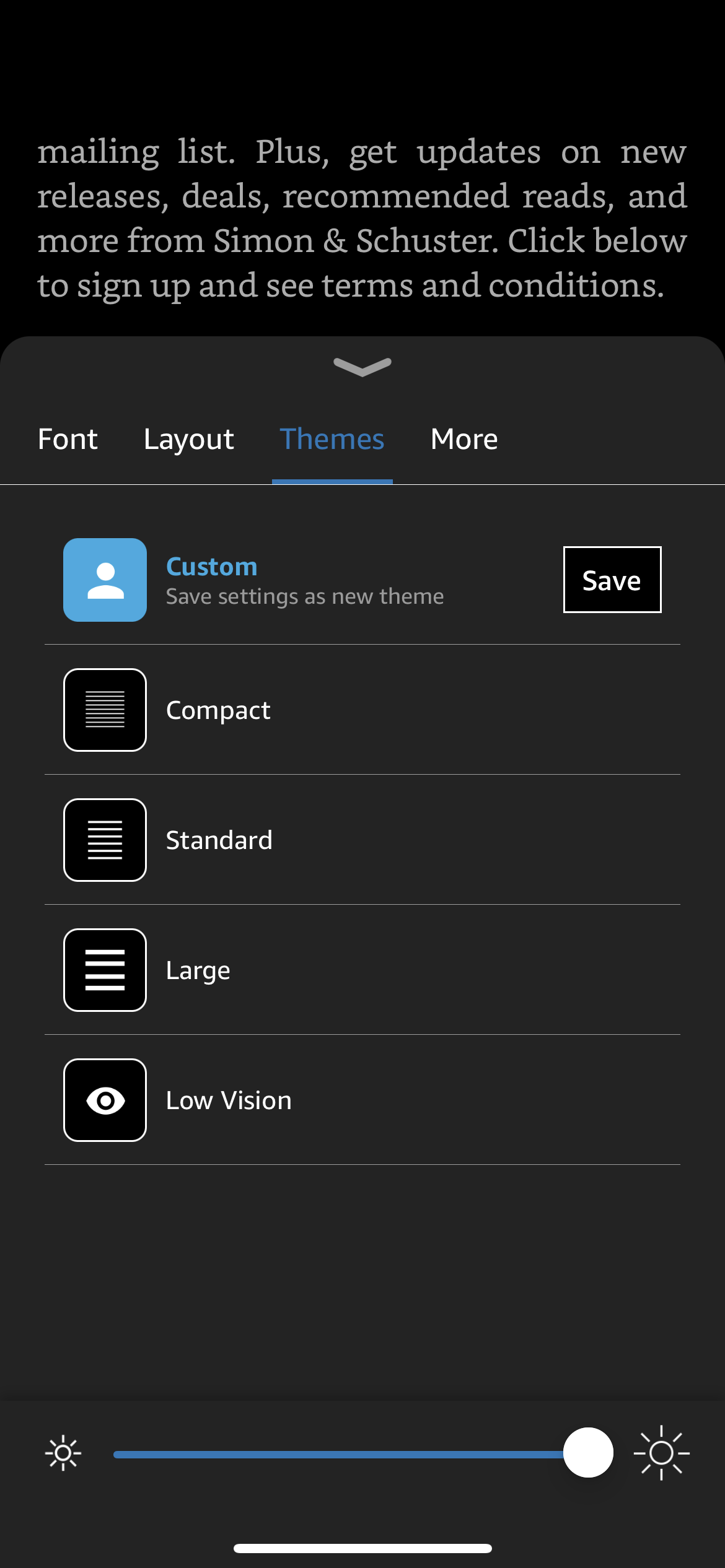The image size is (725, 1568).
Task: Save settings as new theme
Action: [612, 579]
